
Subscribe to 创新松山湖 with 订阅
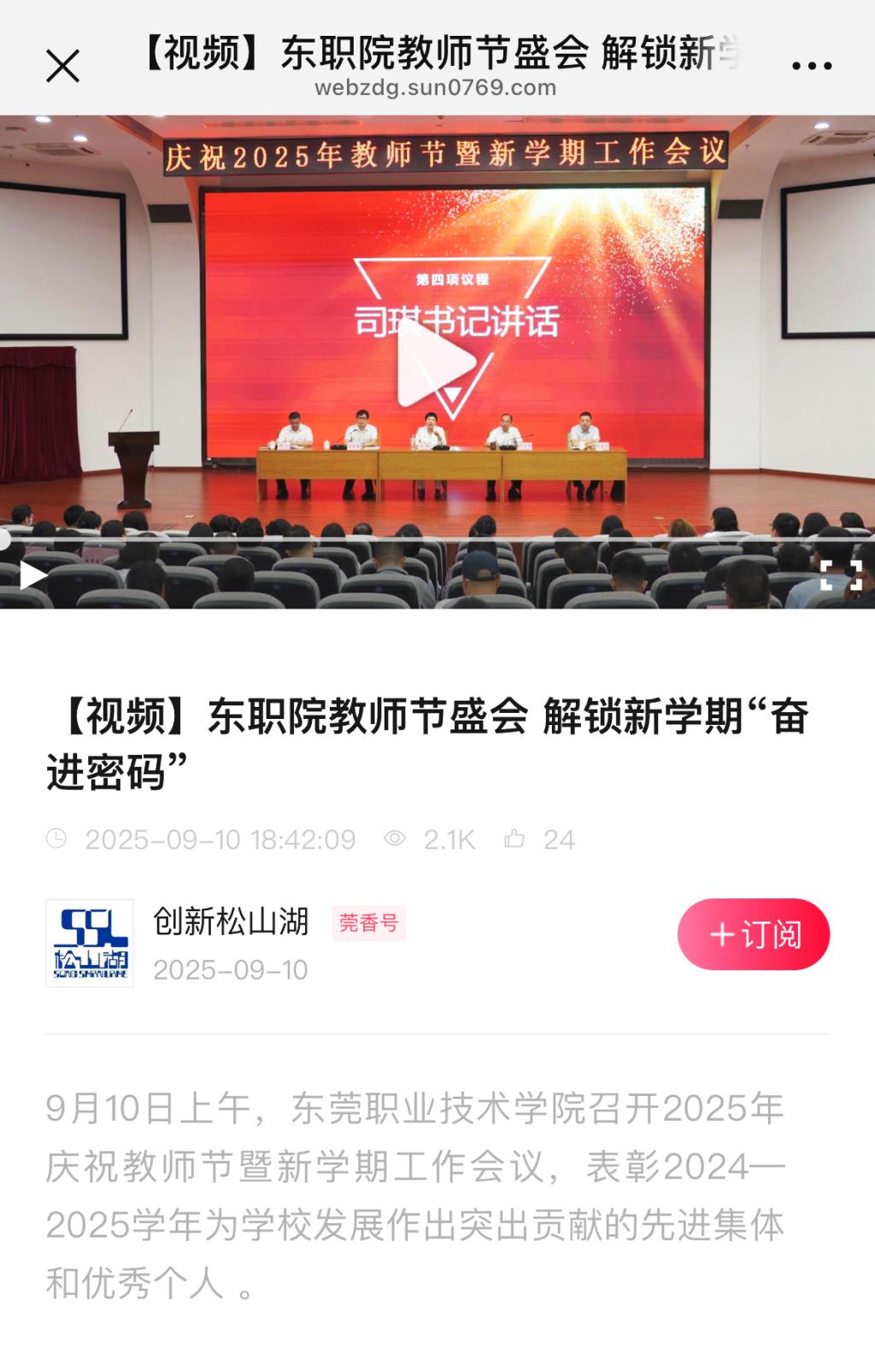click(754, 934)
